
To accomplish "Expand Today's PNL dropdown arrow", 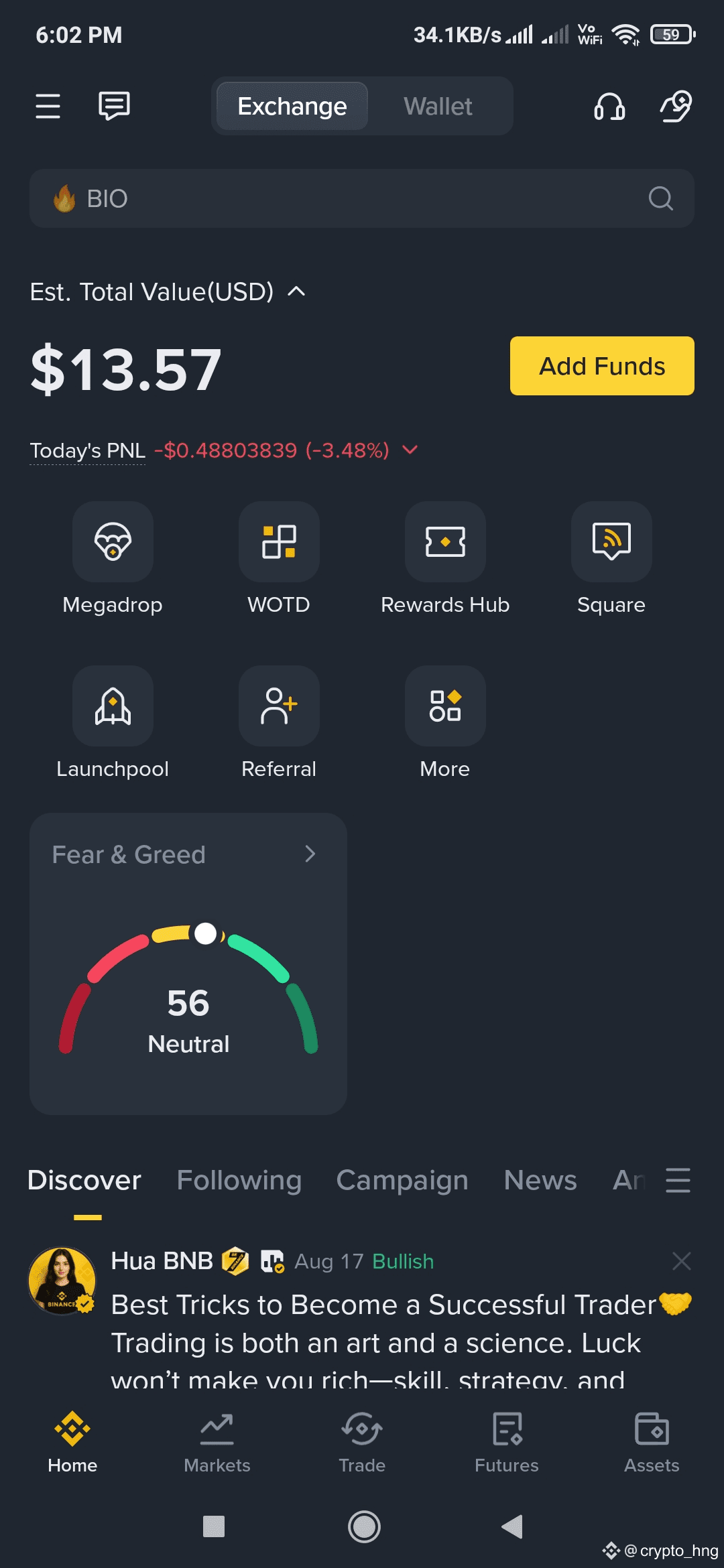I will coord(410,450).
